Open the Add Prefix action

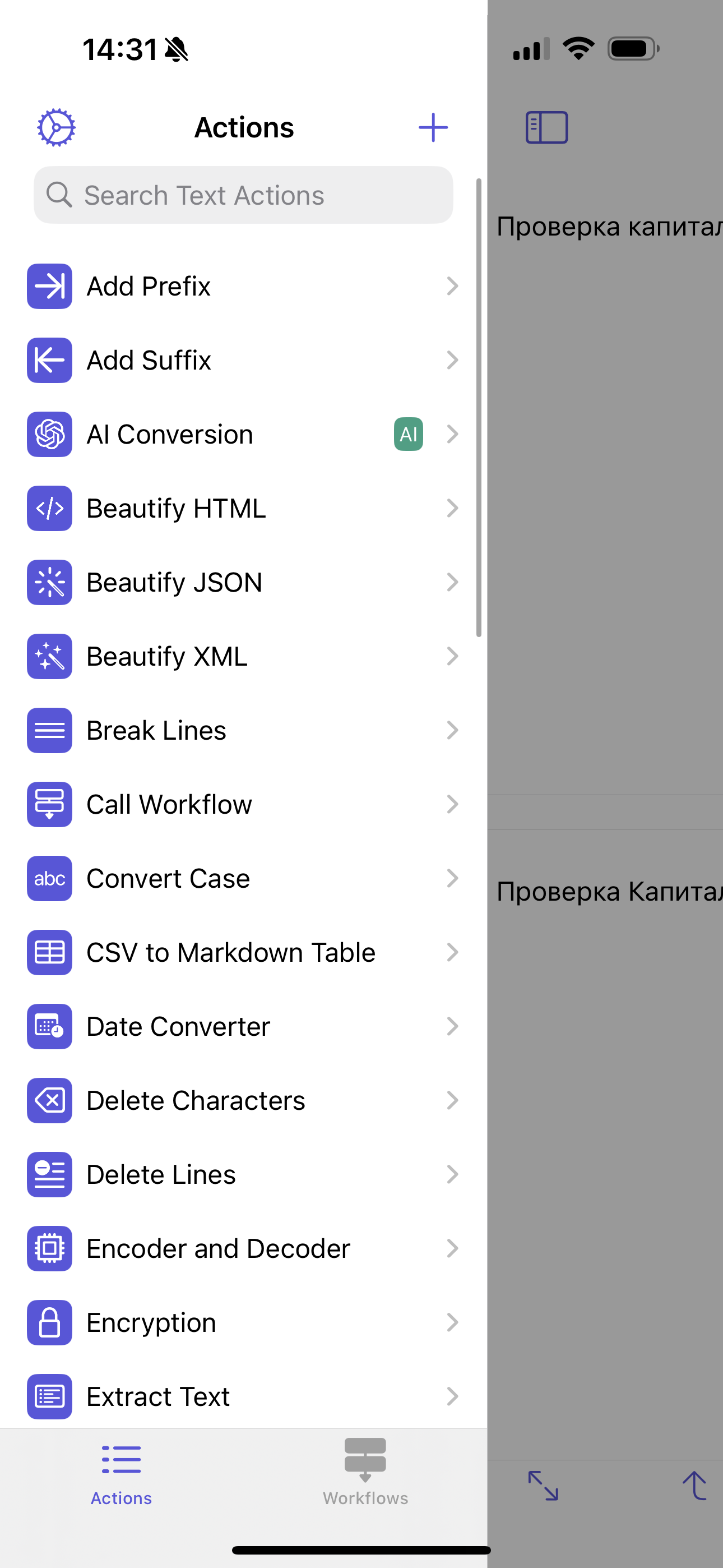click(242, 286)
